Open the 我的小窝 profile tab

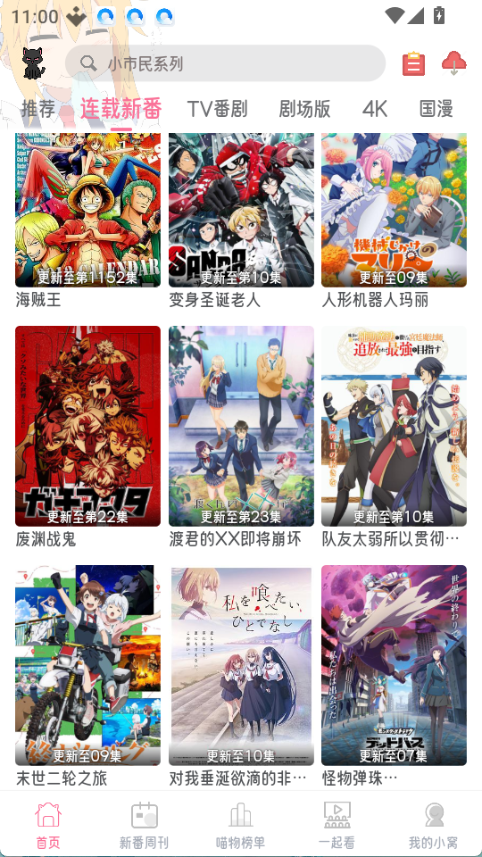pyautogui.click(x=433, y=825)
